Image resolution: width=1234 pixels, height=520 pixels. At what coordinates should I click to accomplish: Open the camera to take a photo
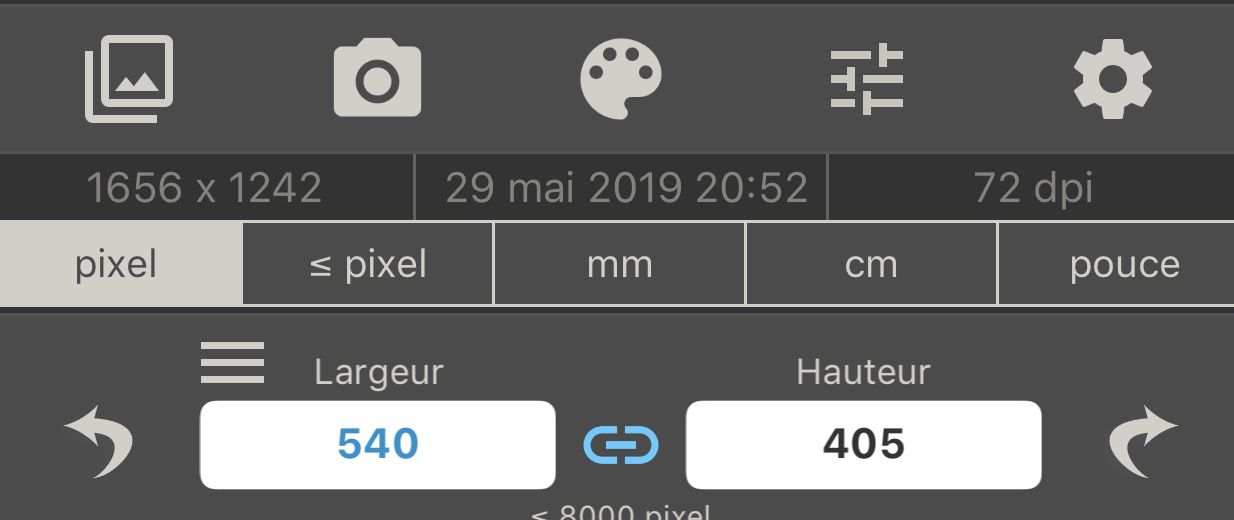(377, 79)
